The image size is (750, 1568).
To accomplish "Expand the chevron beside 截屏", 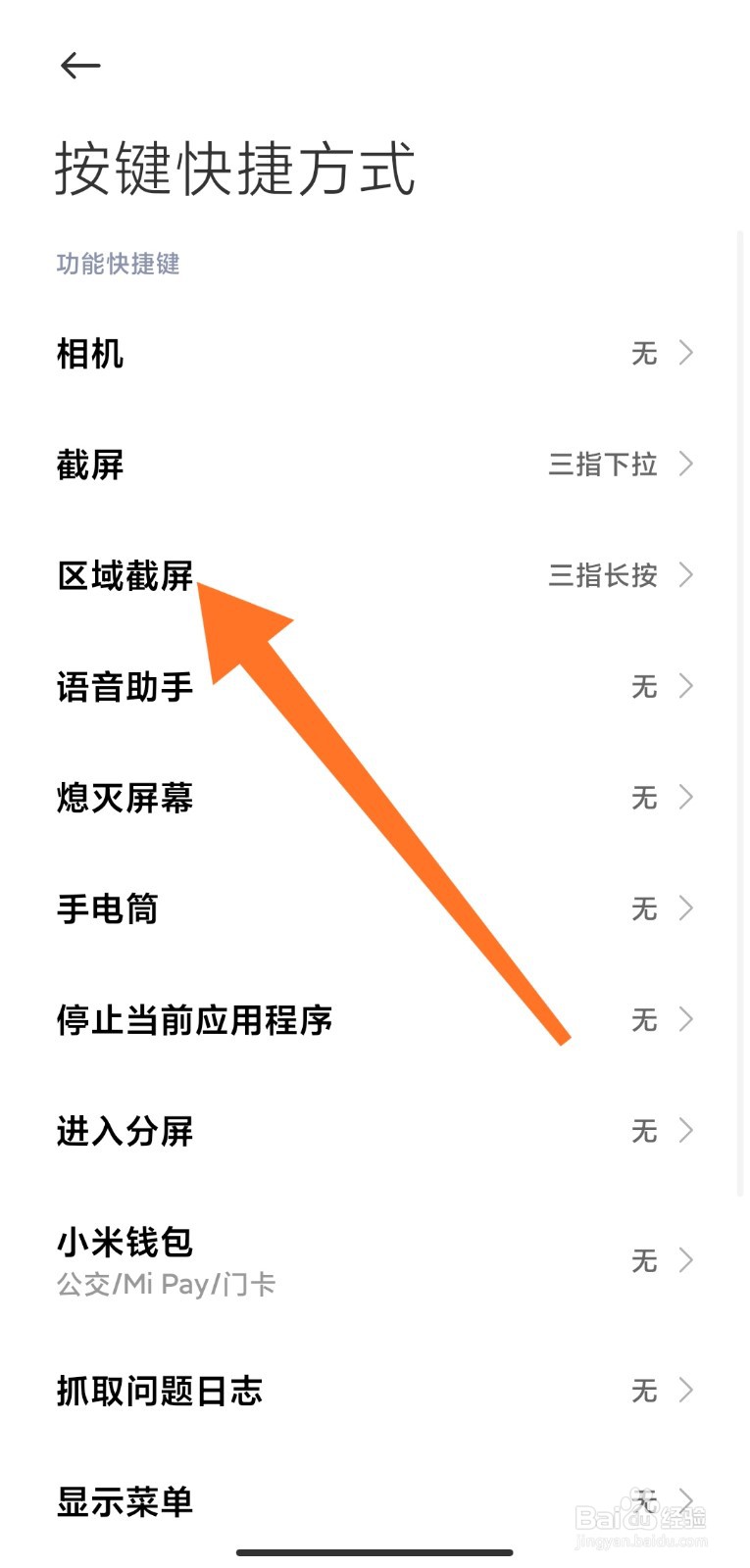I will pyautogui.click(x=687, y=465).
